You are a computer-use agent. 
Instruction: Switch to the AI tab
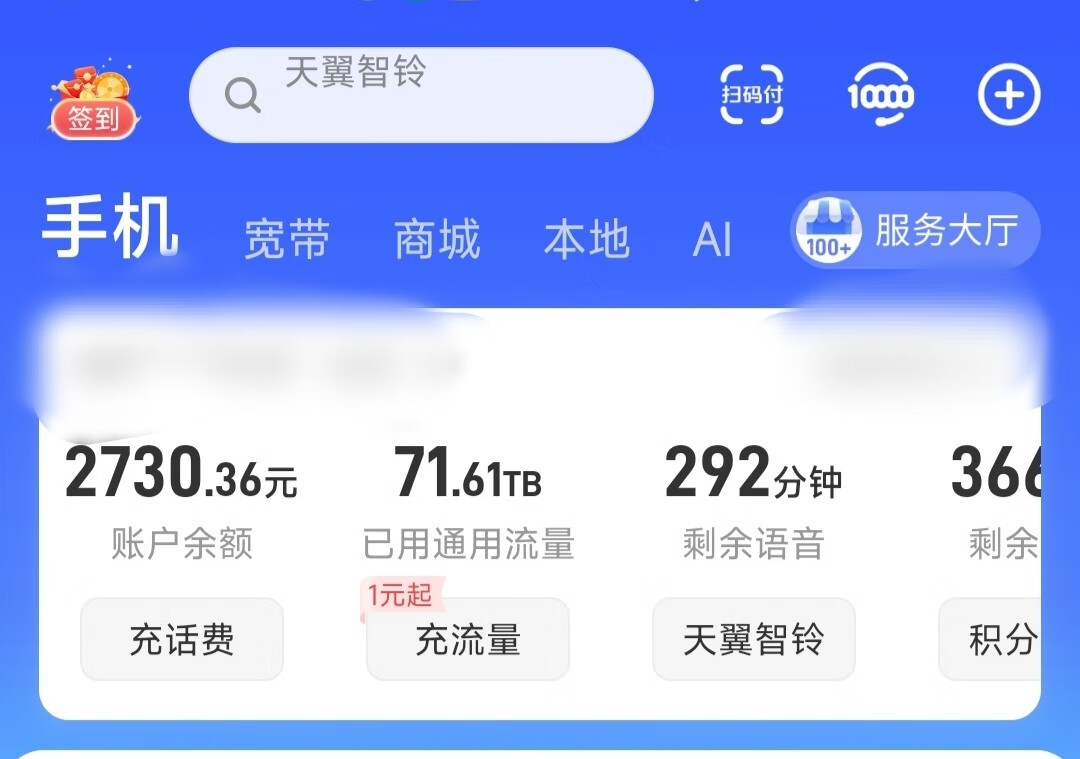tap(712, 240)
